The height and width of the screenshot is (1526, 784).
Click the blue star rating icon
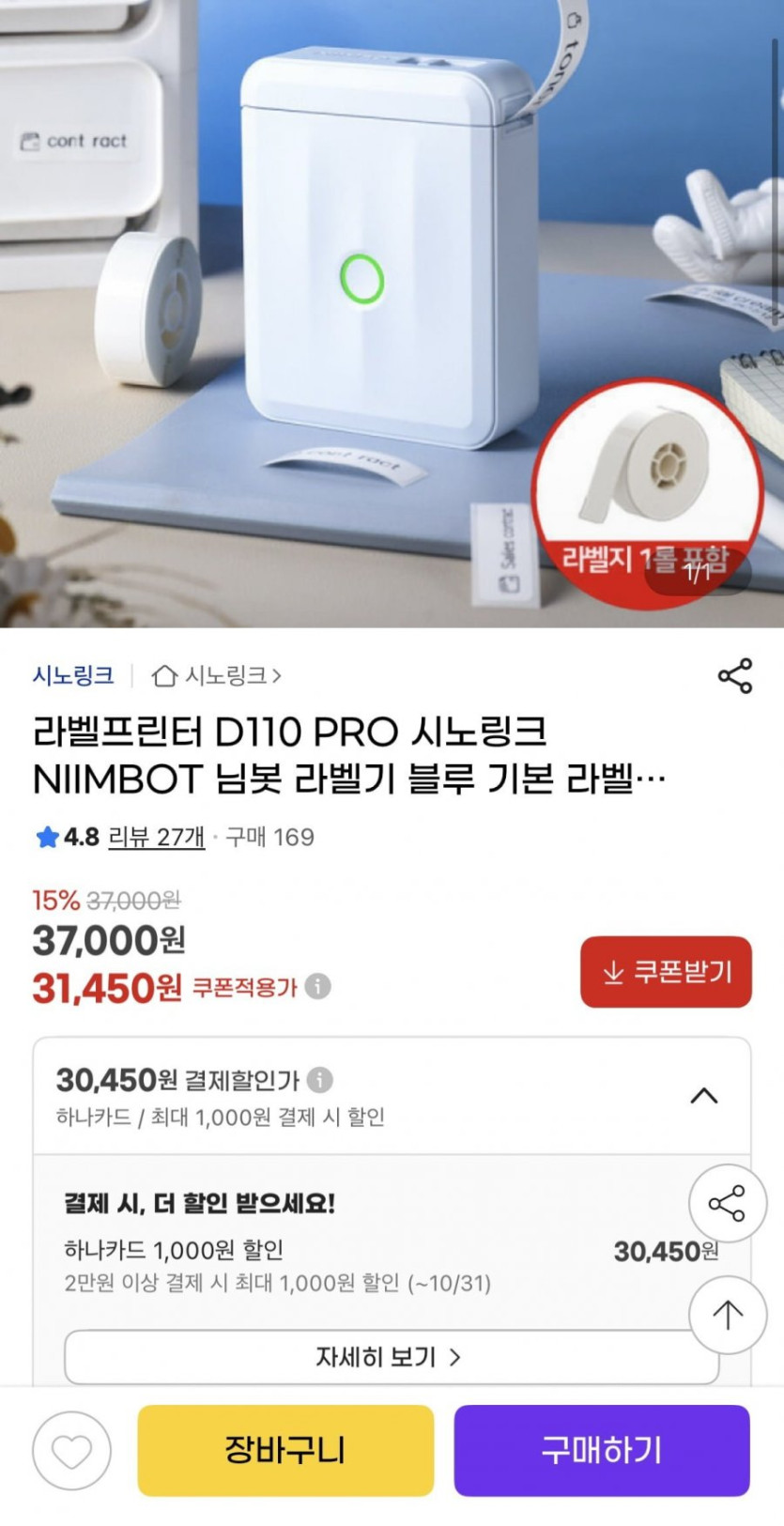(46, 837)
